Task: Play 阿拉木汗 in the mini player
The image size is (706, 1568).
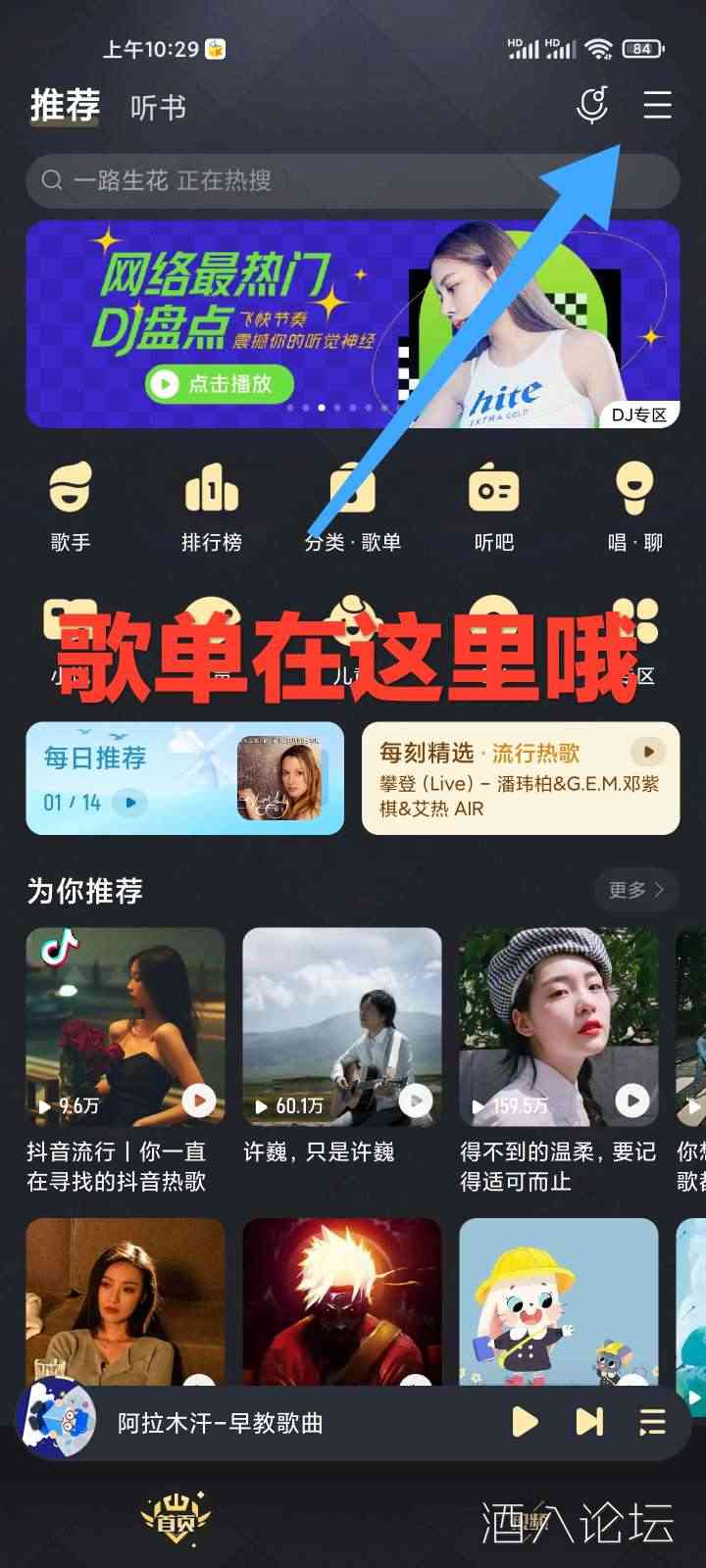Action: click(525, 1422)
